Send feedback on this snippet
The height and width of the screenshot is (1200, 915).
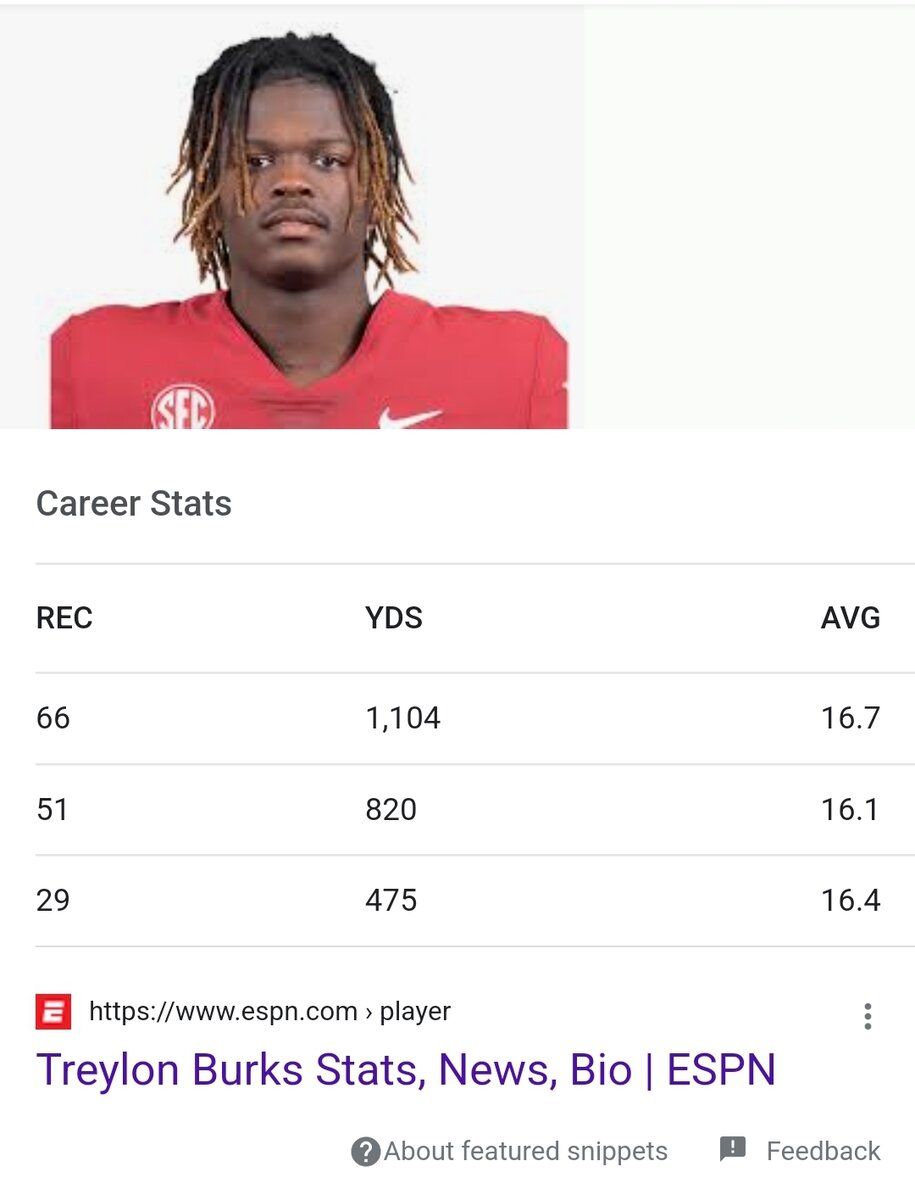pos(800,1151)
